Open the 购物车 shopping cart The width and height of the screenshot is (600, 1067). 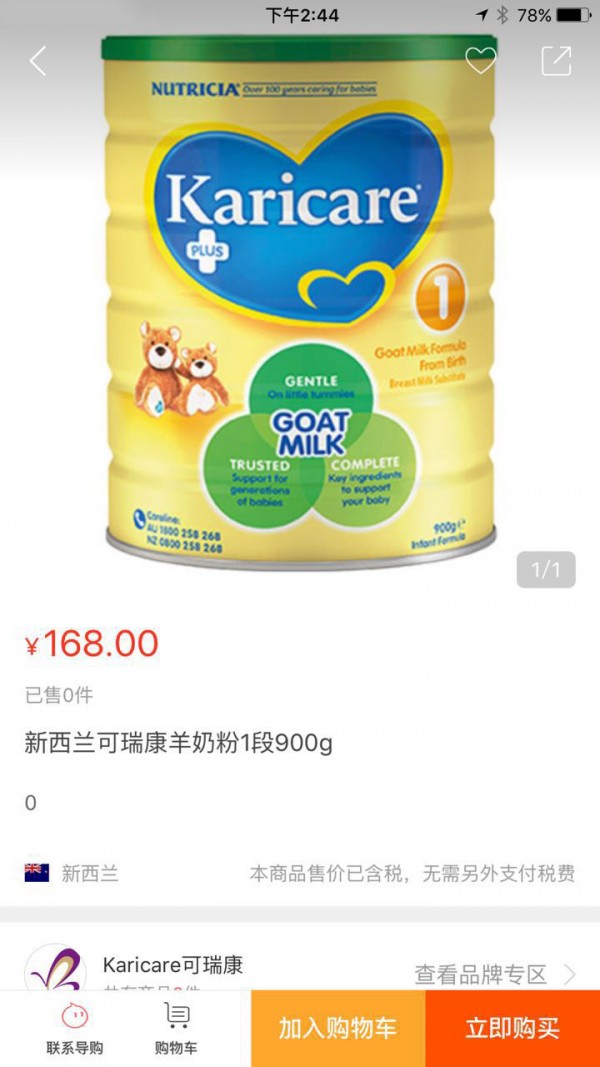pos(176,1028)
